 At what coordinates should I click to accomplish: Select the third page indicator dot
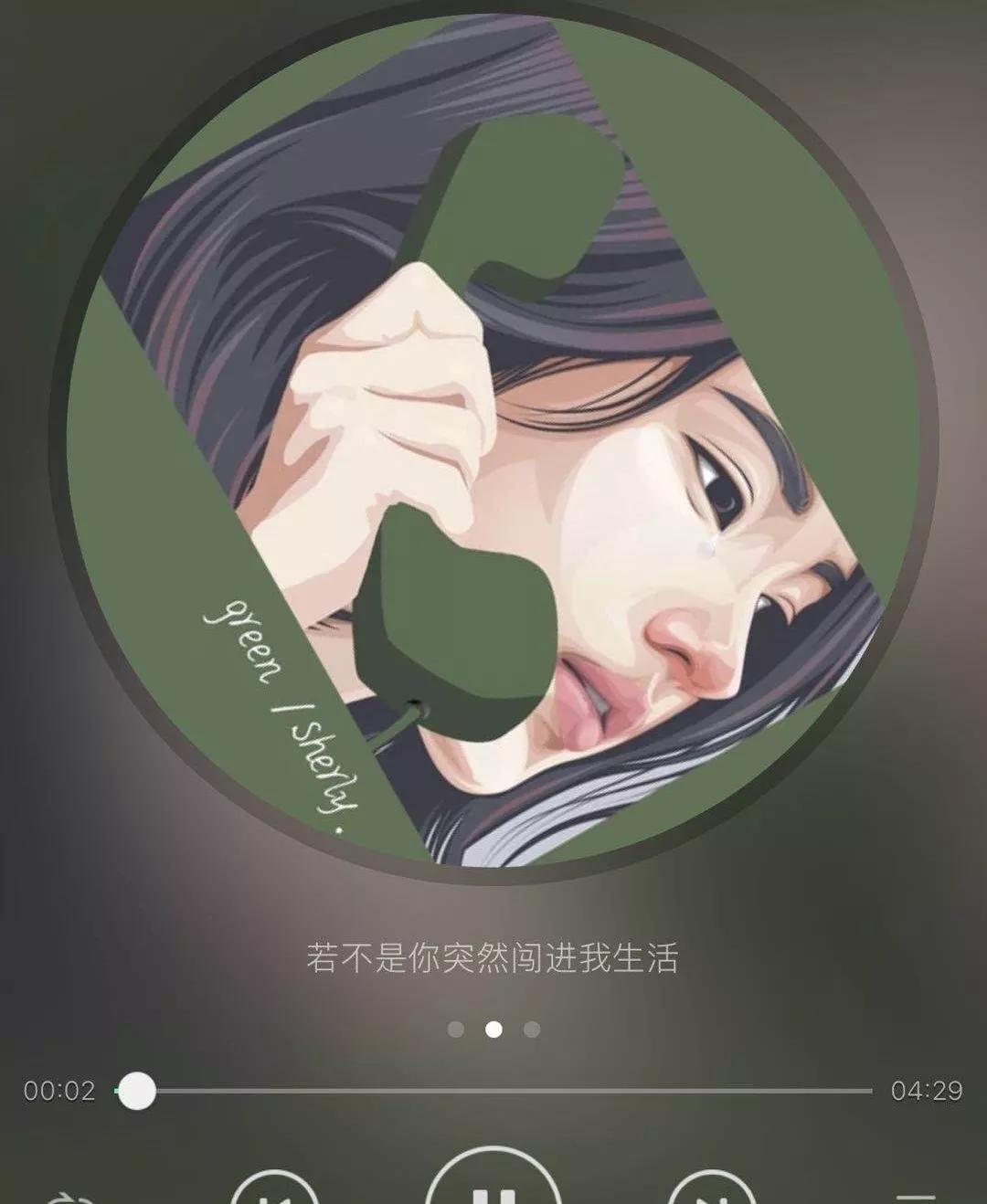click(x=532, y=1030)
